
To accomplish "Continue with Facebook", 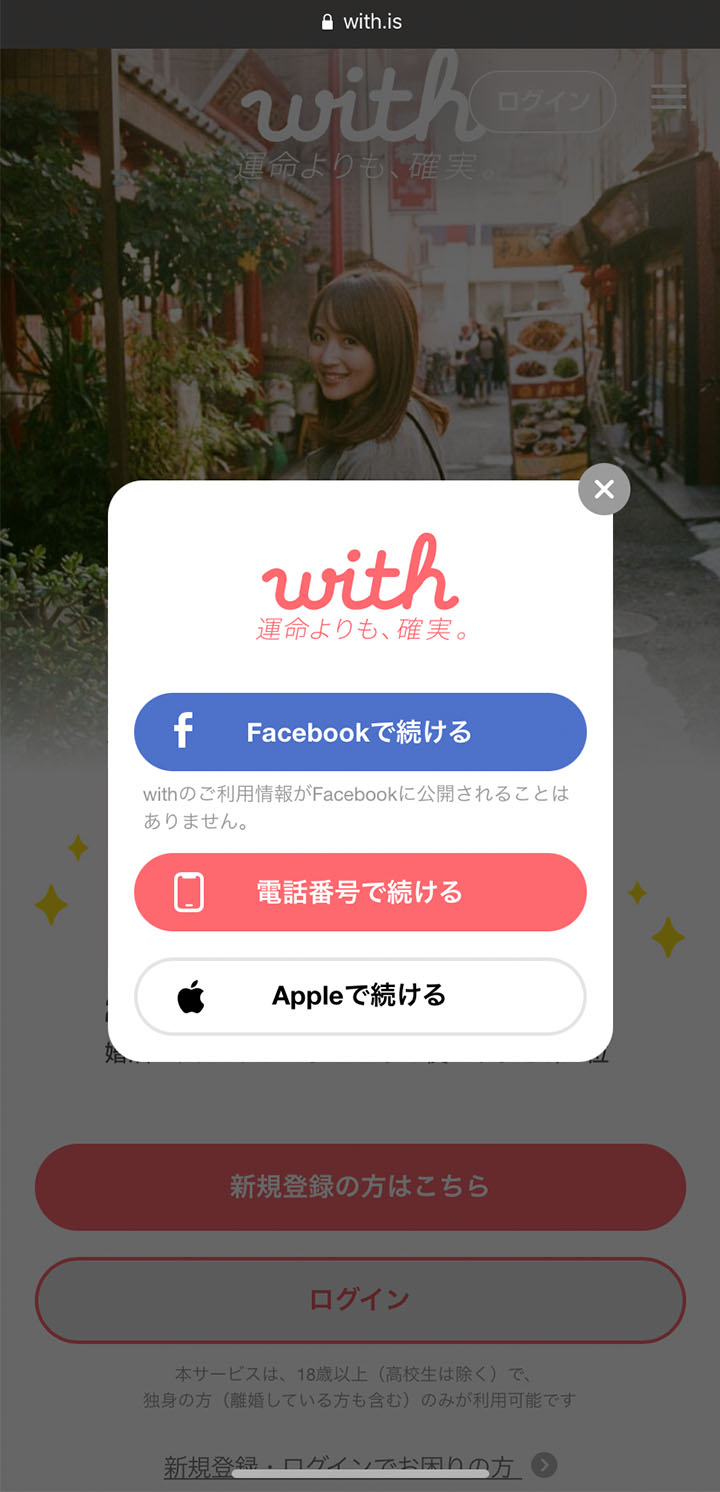I will [x=360, y=732].
